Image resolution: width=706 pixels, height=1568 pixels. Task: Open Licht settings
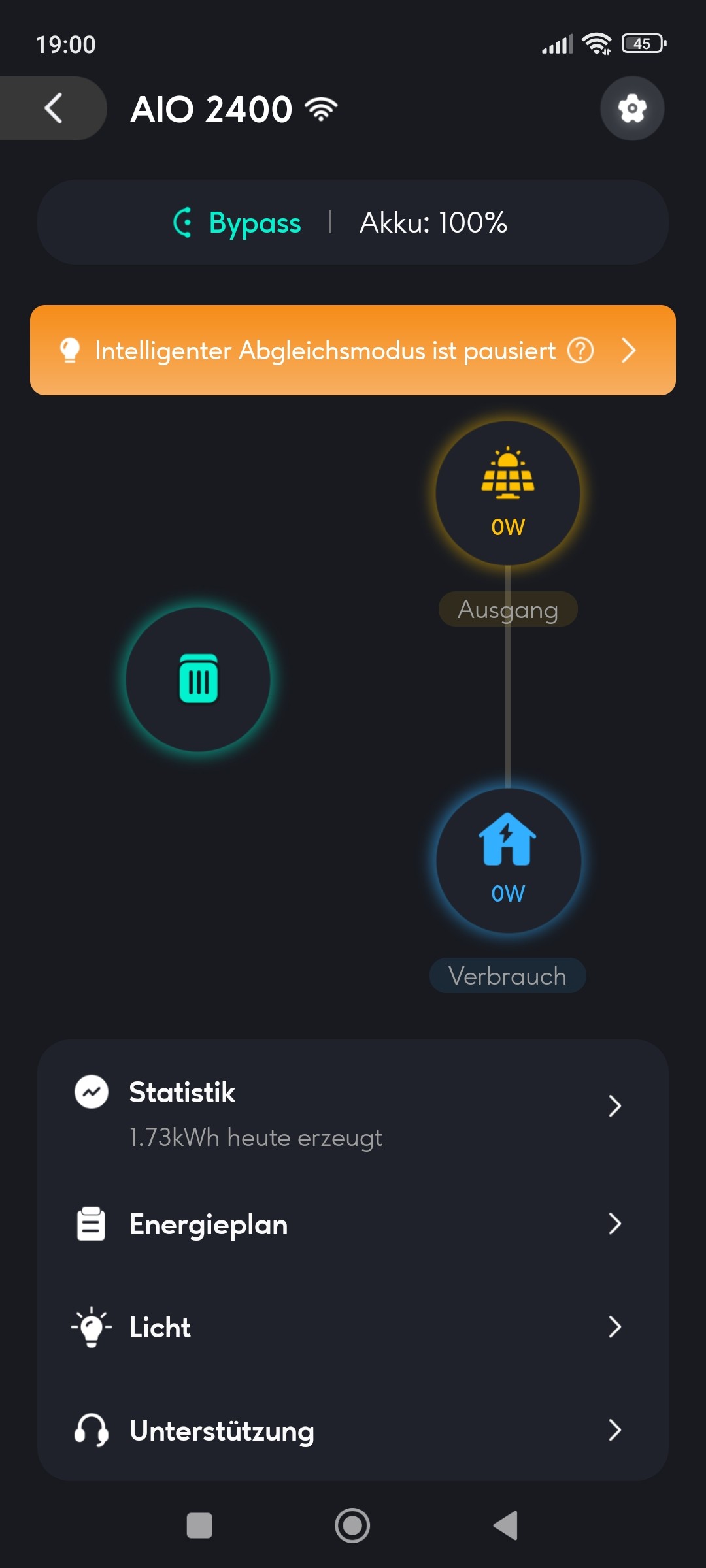(353, 1327)
